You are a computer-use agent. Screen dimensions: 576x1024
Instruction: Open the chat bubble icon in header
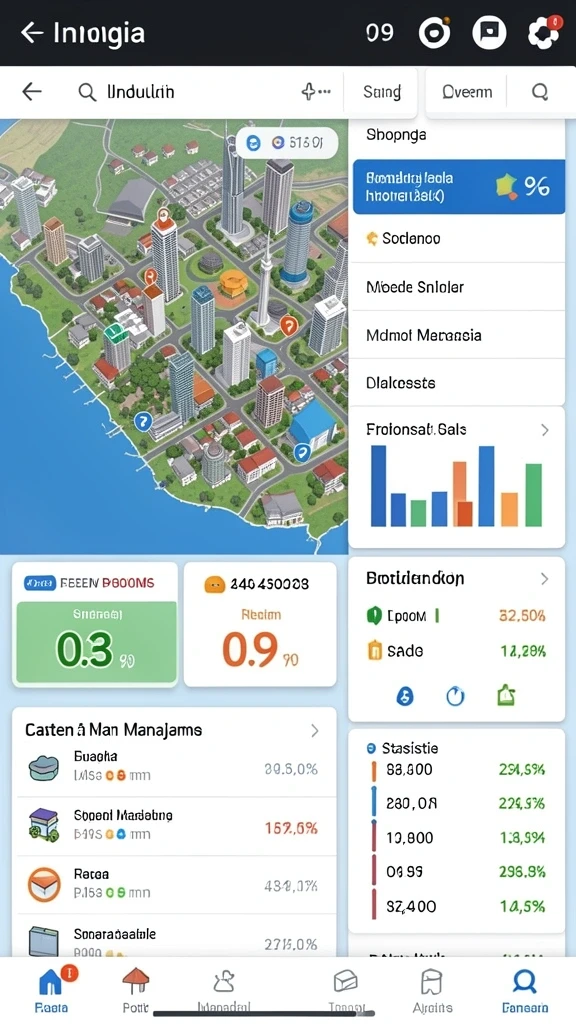(x=489, y=32)
